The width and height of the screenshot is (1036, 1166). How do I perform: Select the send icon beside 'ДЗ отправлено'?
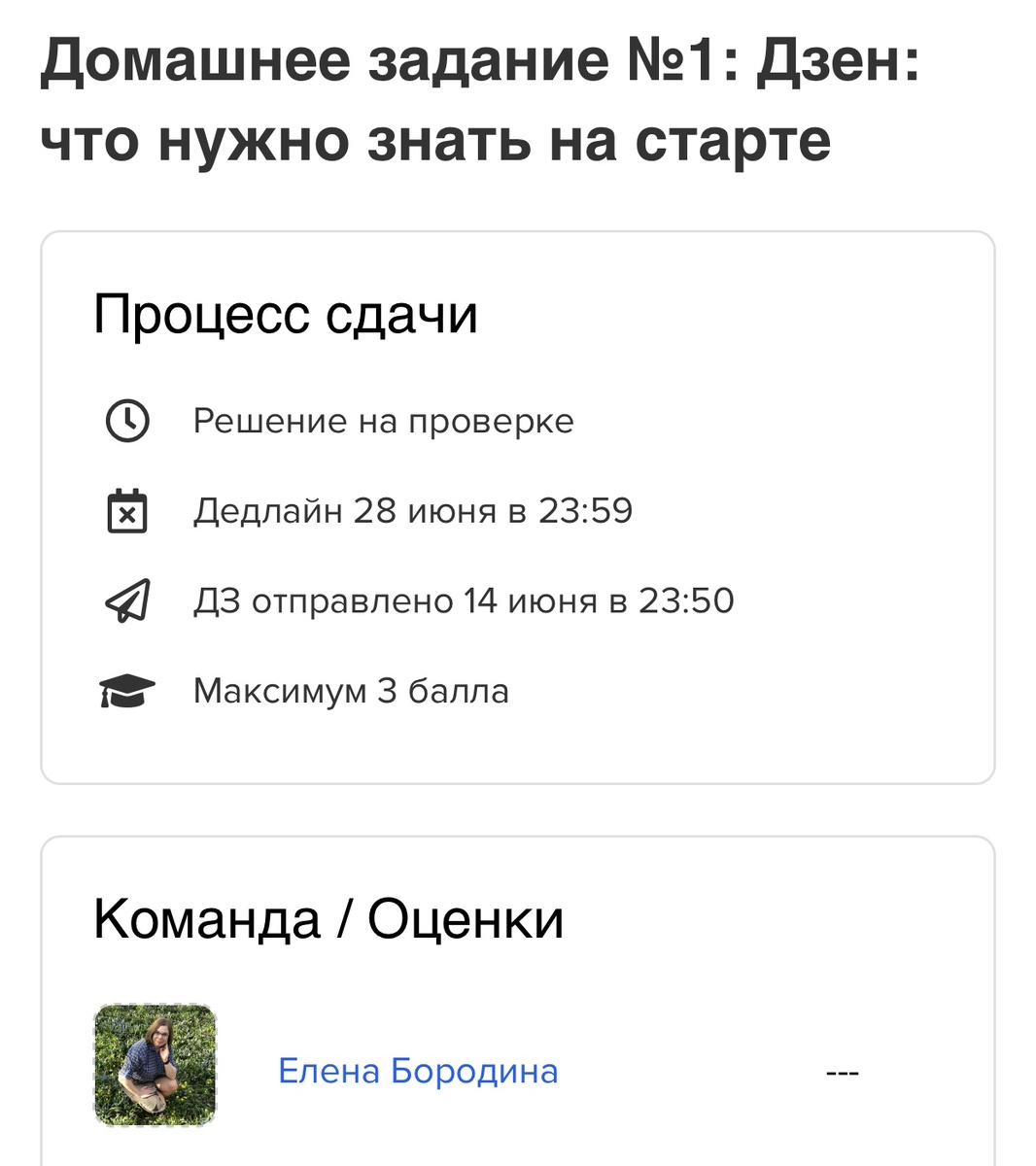click(x=125, y=600)
